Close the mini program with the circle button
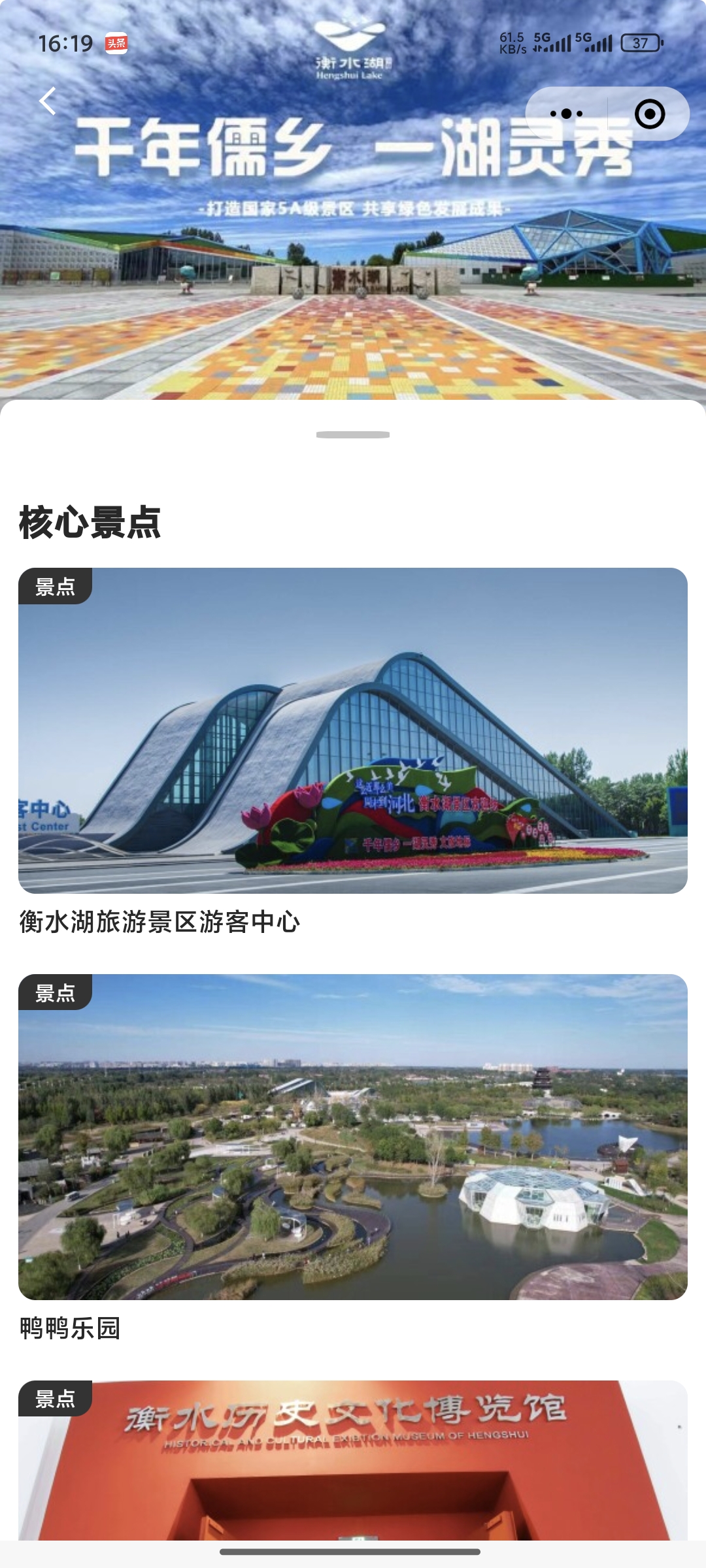 [649, 114]
